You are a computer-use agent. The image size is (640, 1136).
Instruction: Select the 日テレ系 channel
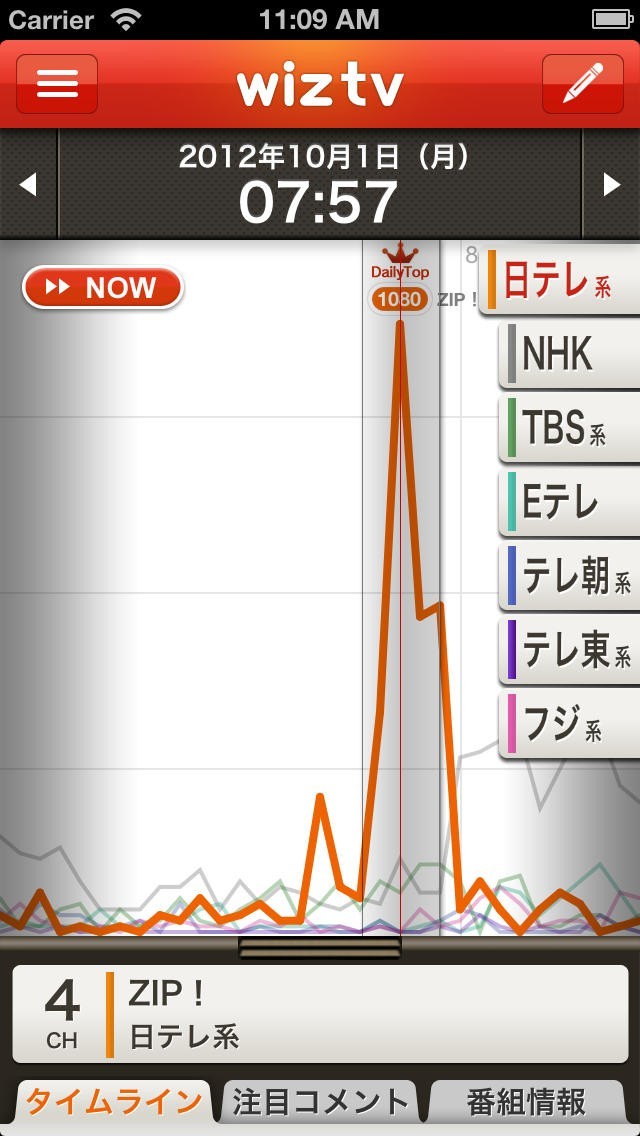560,280
